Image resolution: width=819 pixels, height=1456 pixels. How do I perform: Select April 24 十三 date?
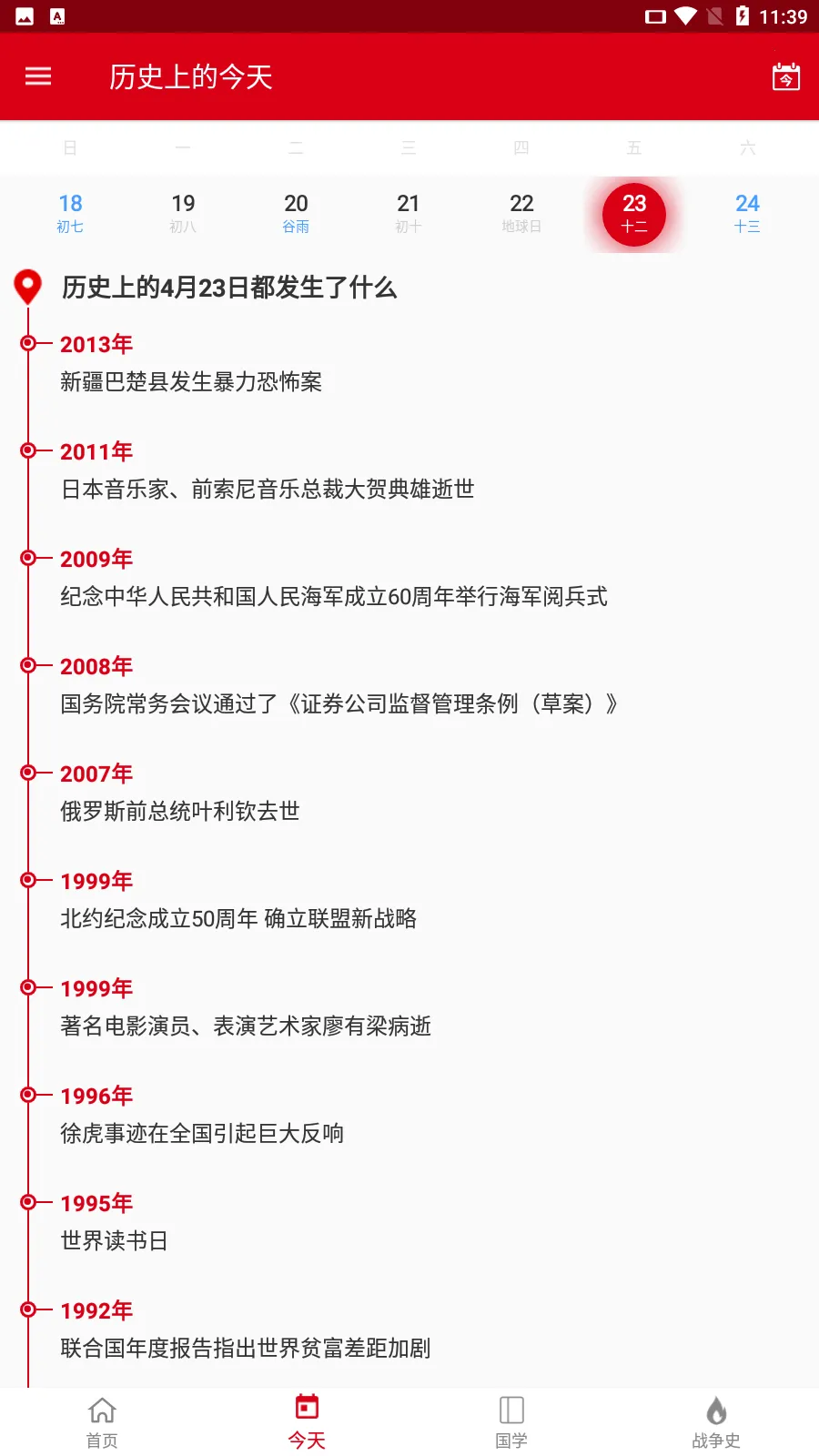coord(746,213)
